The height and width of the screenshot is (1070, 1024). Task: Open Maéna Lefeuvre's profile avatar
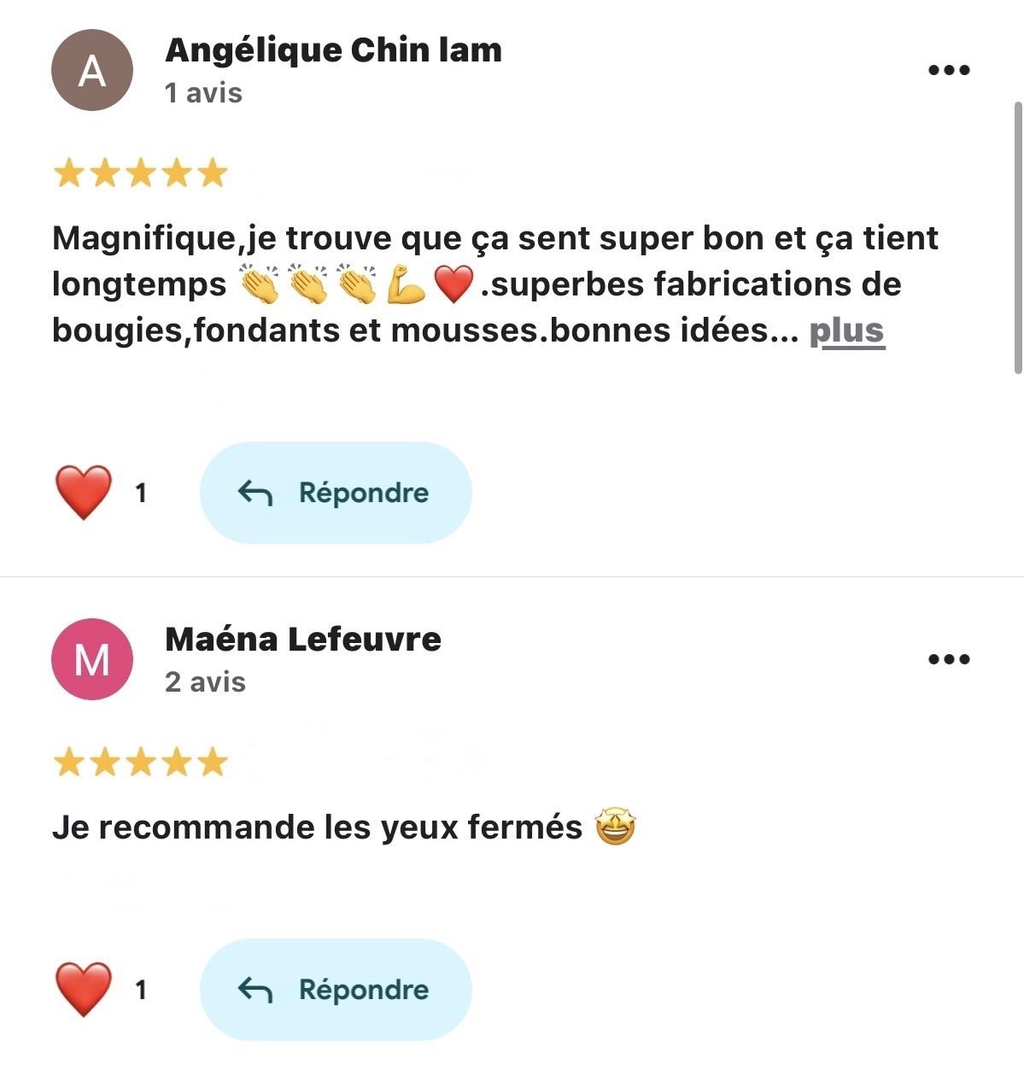[x=92, y=659]
